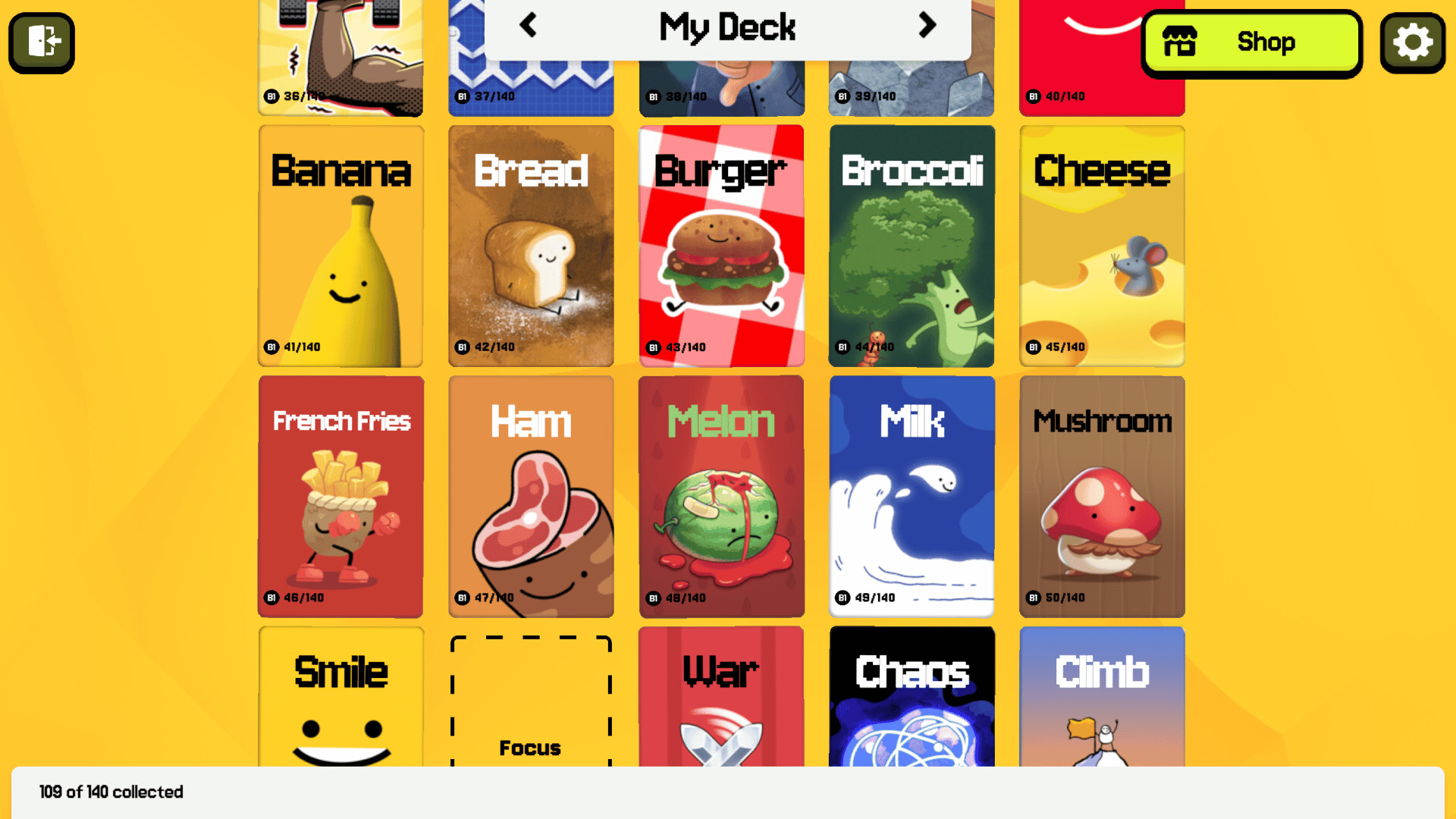The image size is (1456, 819).
Task: Select the Milk card
Action: coord(912,497)
